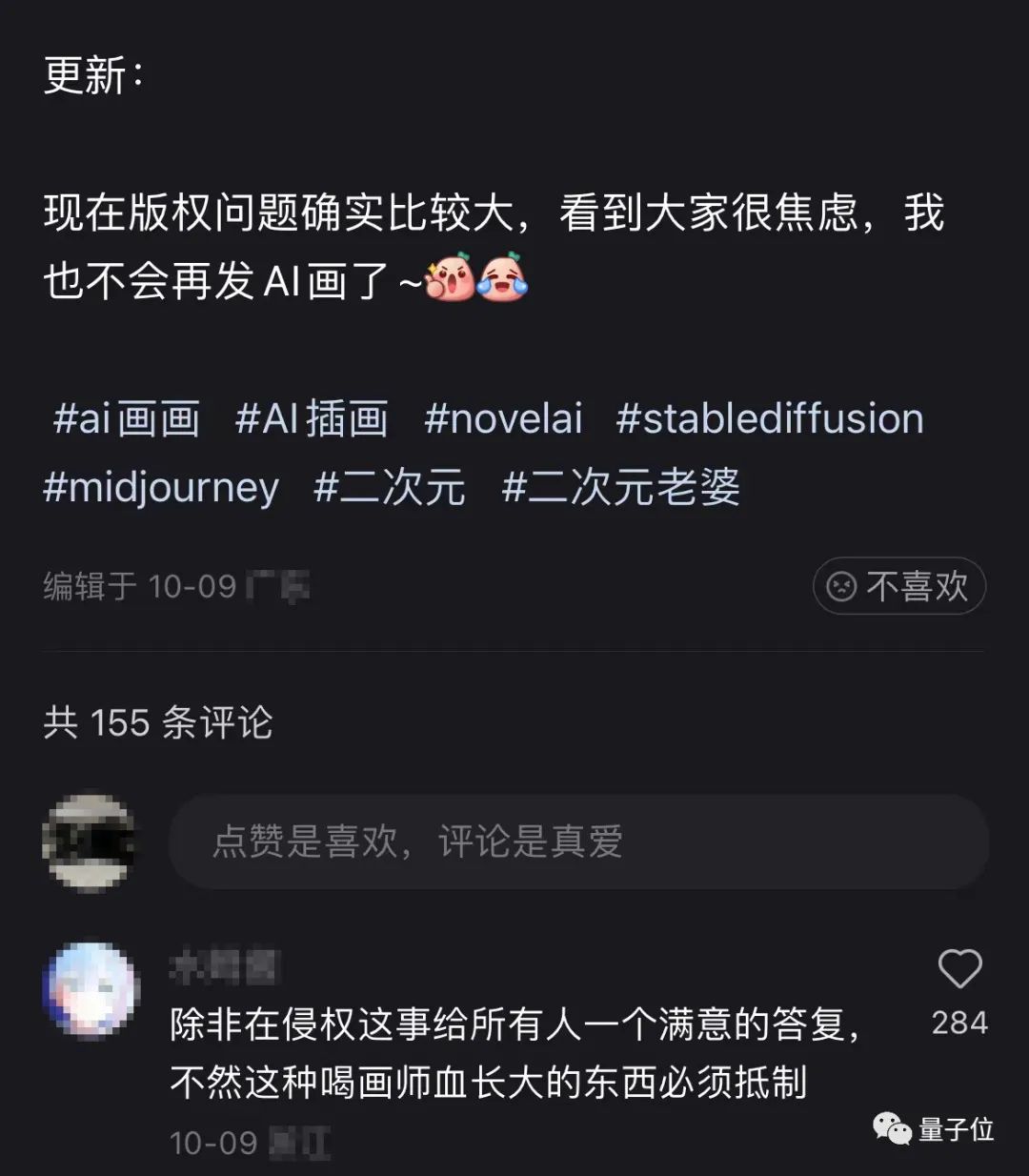Open the #novelai hashtag
Image resolution: width=1029 pixels, height=1176 pixels.
503,419
